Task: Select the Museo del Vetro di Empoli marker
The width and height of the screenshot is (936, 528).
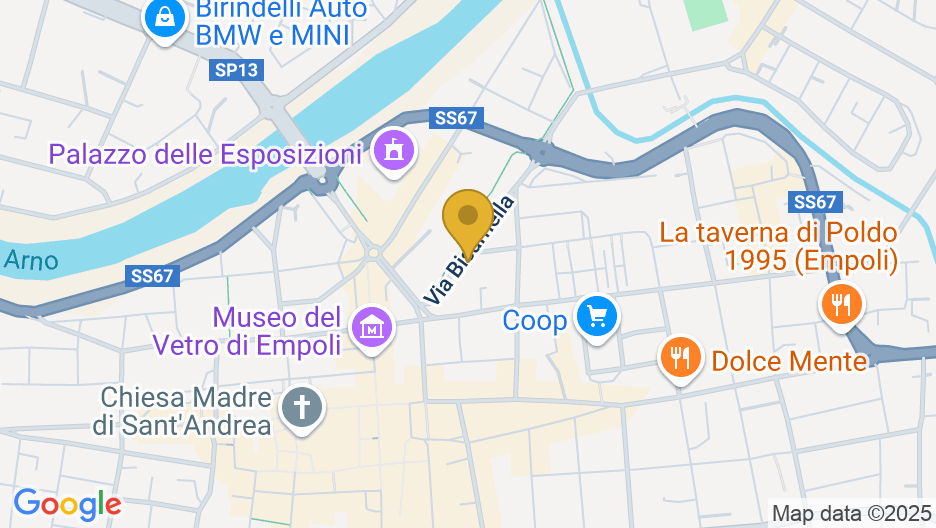Action: click(372, 327)
